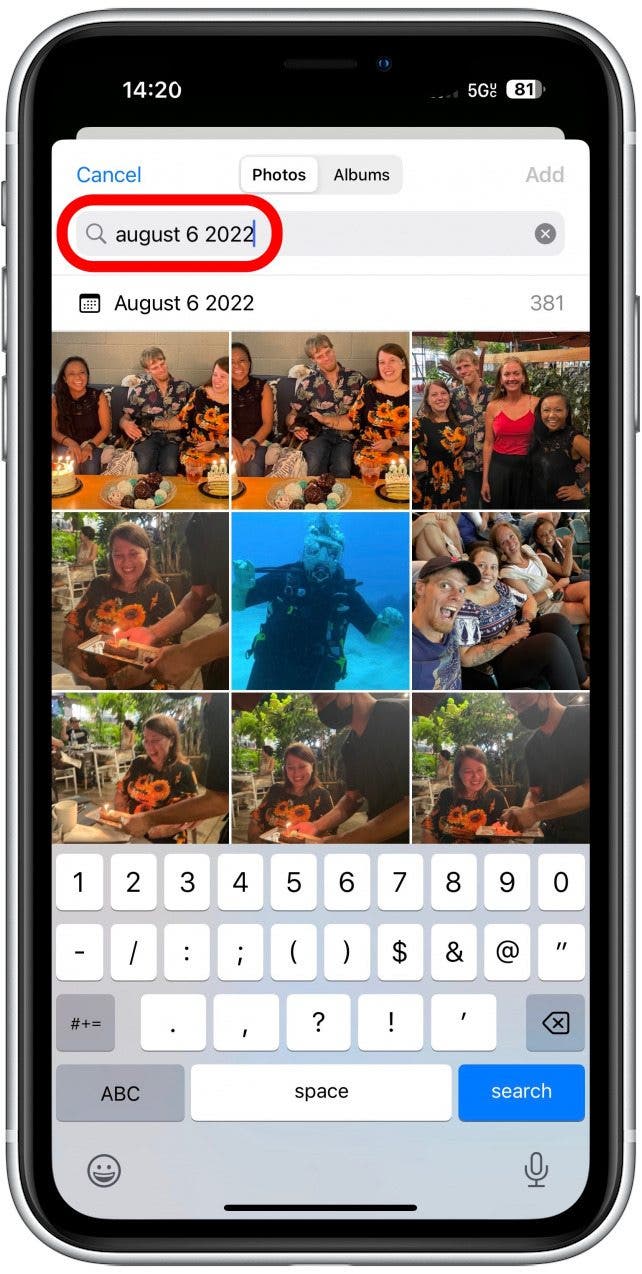Start dictation with the microphone
642x1274 pixels.
537,1169
